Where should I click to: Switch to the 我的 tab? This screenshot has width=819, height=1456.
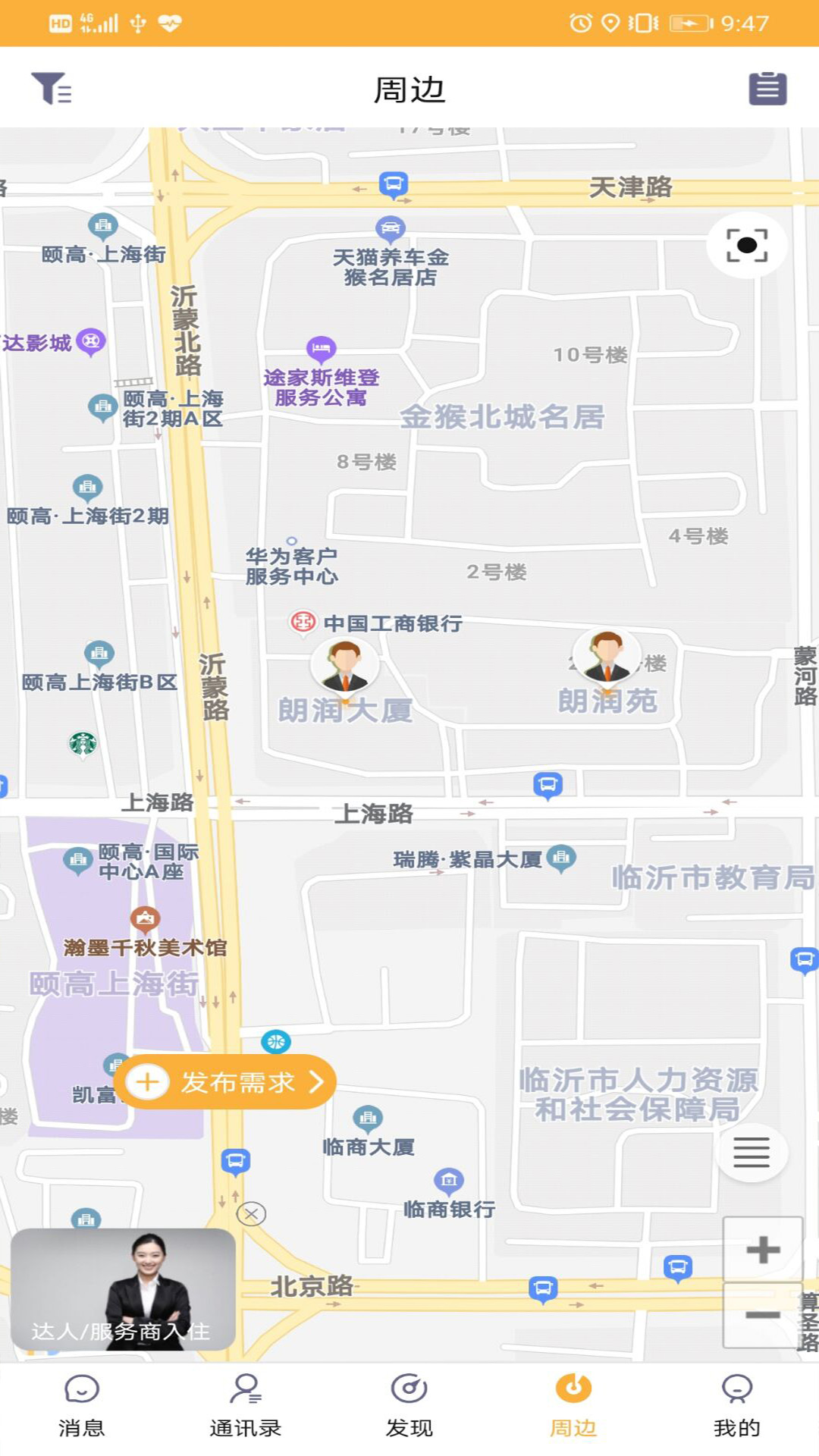737,1407
